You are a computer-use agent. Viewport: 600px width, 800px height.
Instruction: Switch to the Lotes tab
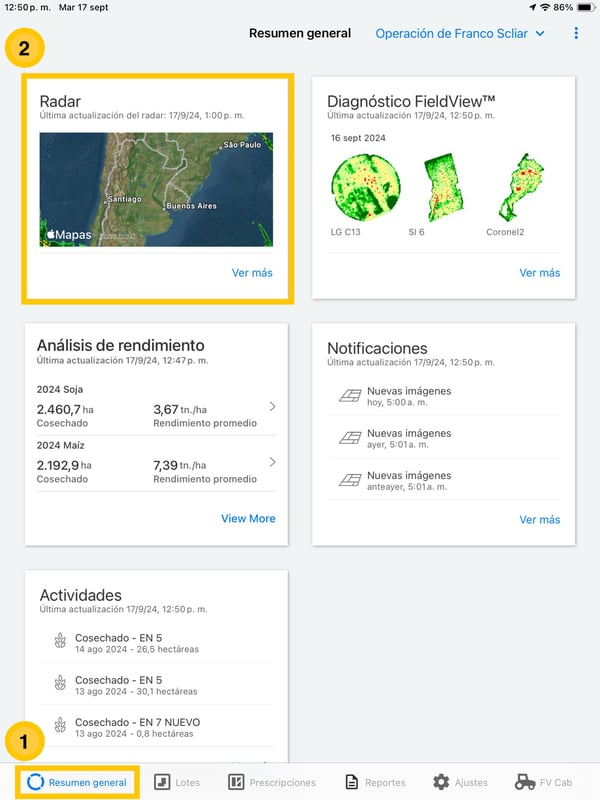pos(176,782)
